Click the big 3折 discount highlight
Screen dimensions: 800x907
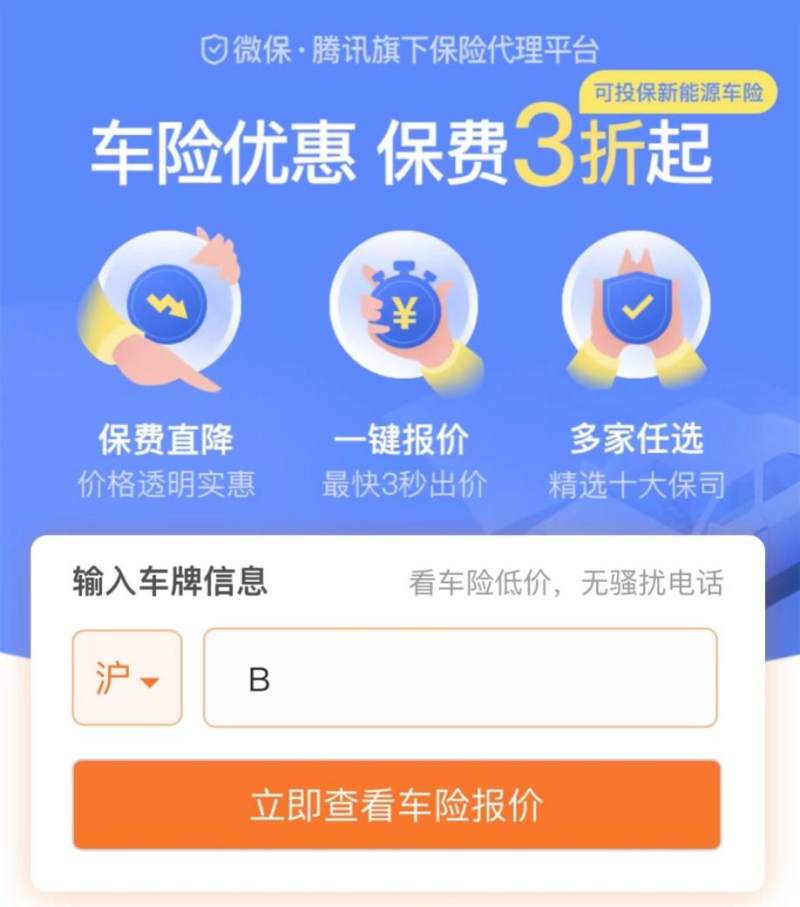[x=582, y=150]
